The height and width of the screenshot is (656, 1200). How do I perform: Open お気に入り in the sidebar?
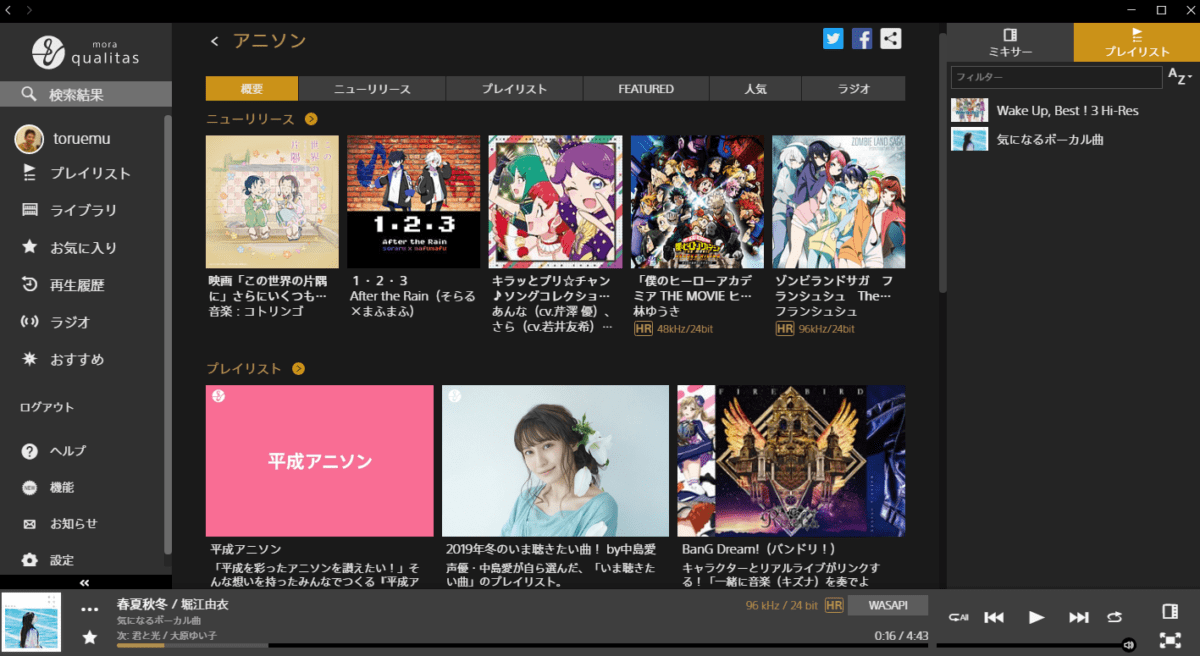click(83, 247)
